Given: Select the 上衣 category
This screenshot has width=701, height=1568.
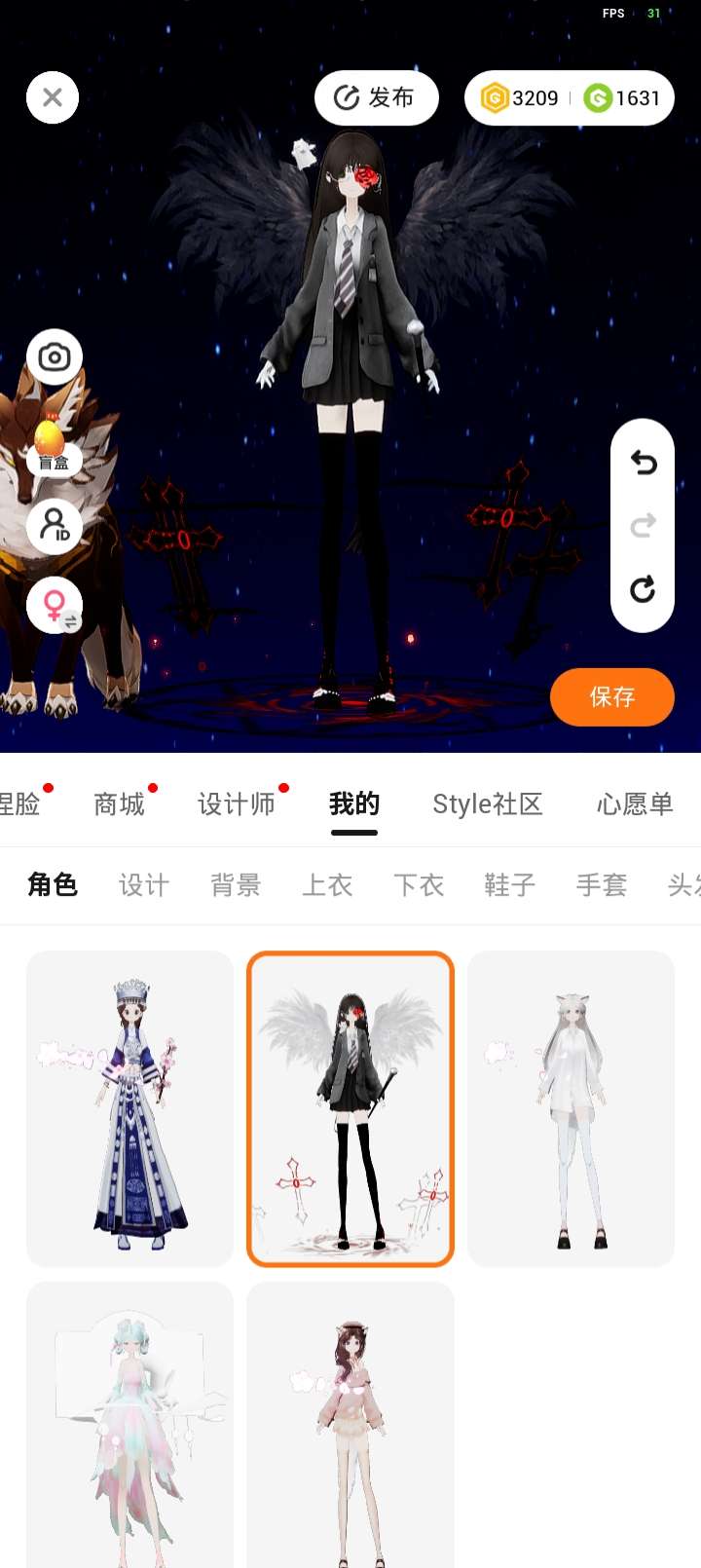Looking at the screenshot, I should pos(327,885).
